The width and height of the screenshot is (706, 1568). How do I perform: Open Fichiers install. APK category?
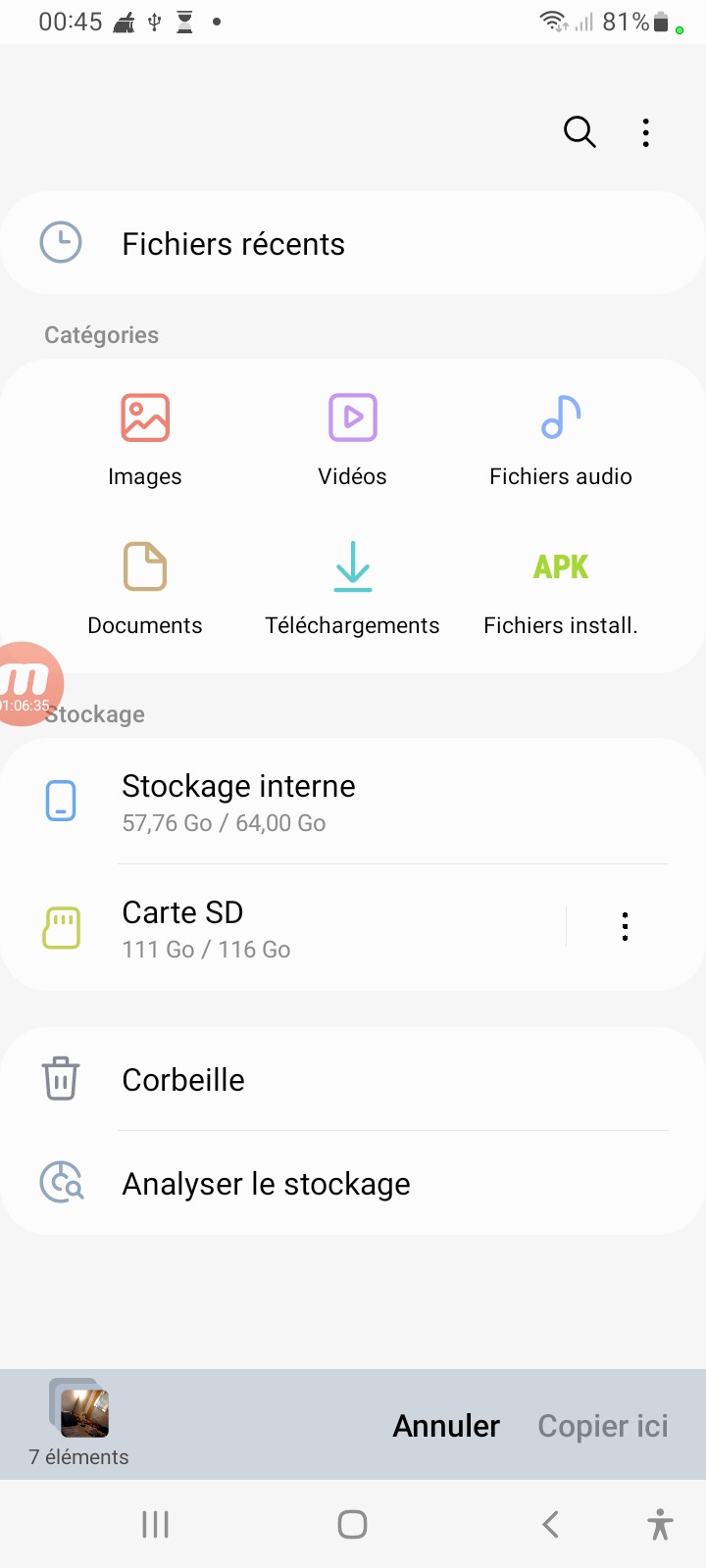click(x=561, y=588)
